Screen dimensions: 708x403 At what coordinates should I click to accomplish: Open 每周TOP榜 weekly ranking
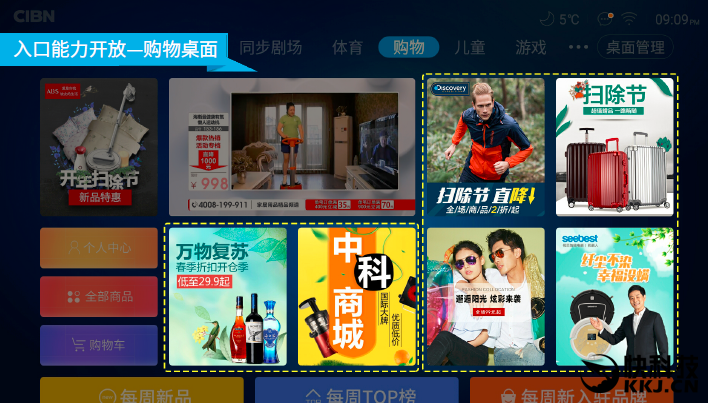click(x=356, y=391)
